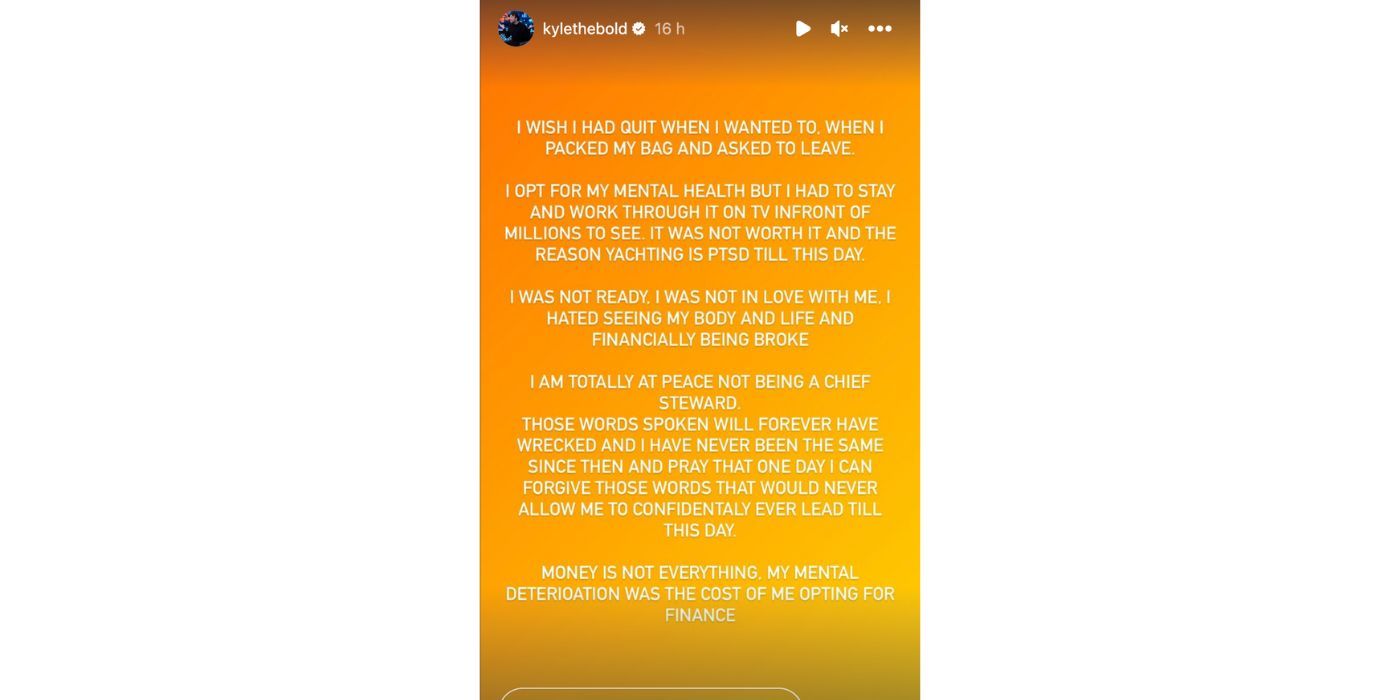
Task: Tap the reply message field
Action: (650, 693)
